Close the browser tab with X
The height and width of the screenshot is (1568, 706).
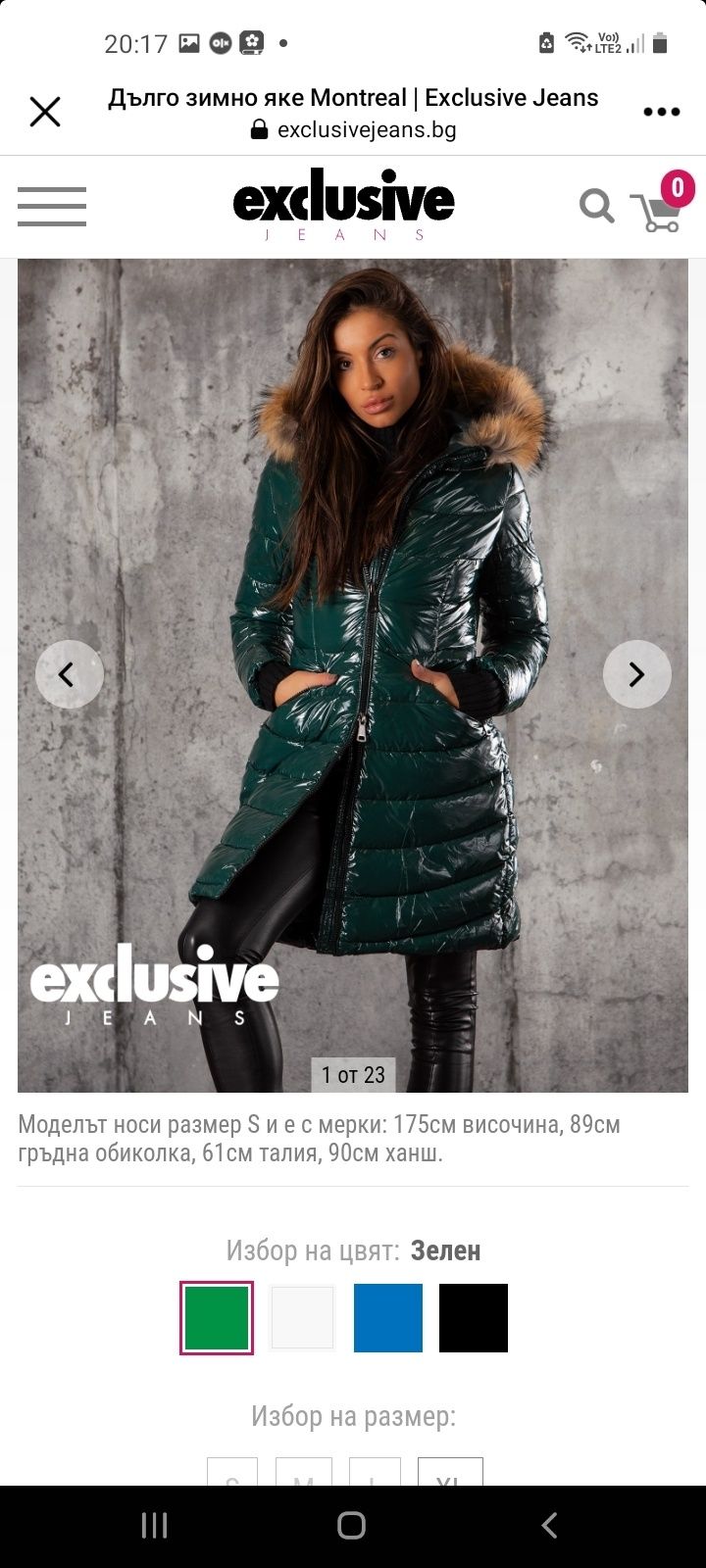pyautogui.click(x=45, y=112)
